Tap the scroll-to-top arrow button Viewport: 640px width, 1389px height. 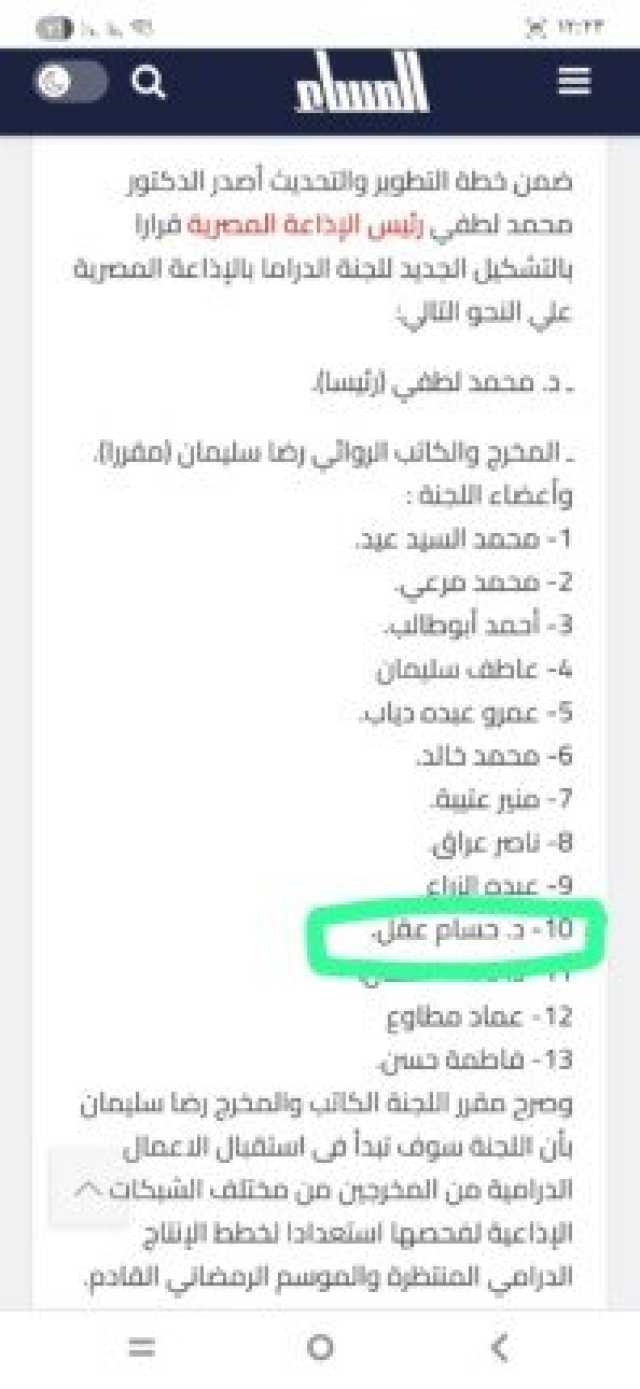(x=89, y=1188)
